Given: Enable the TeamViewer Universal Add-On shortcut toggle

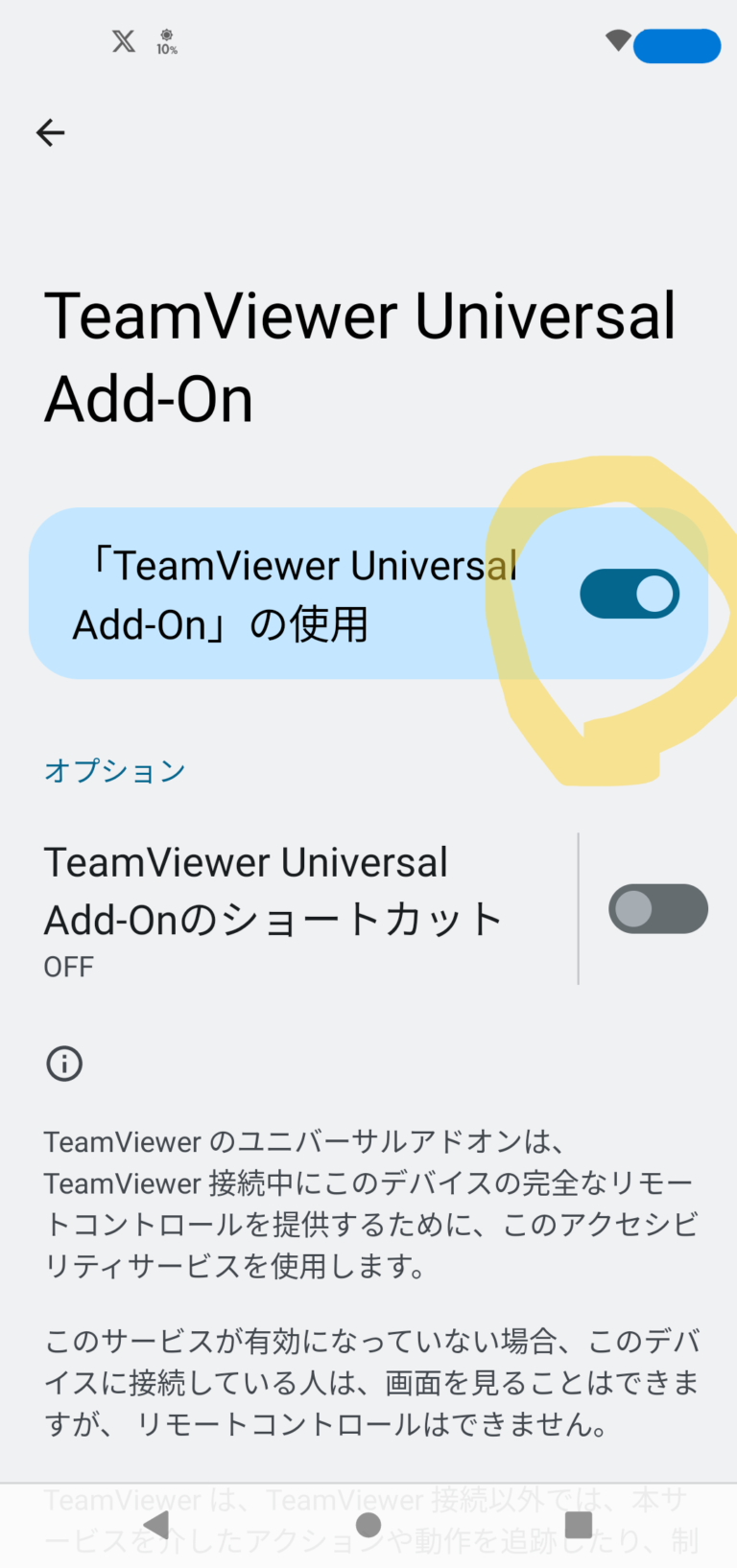Looking at the screenshot, I should [657, 908].
